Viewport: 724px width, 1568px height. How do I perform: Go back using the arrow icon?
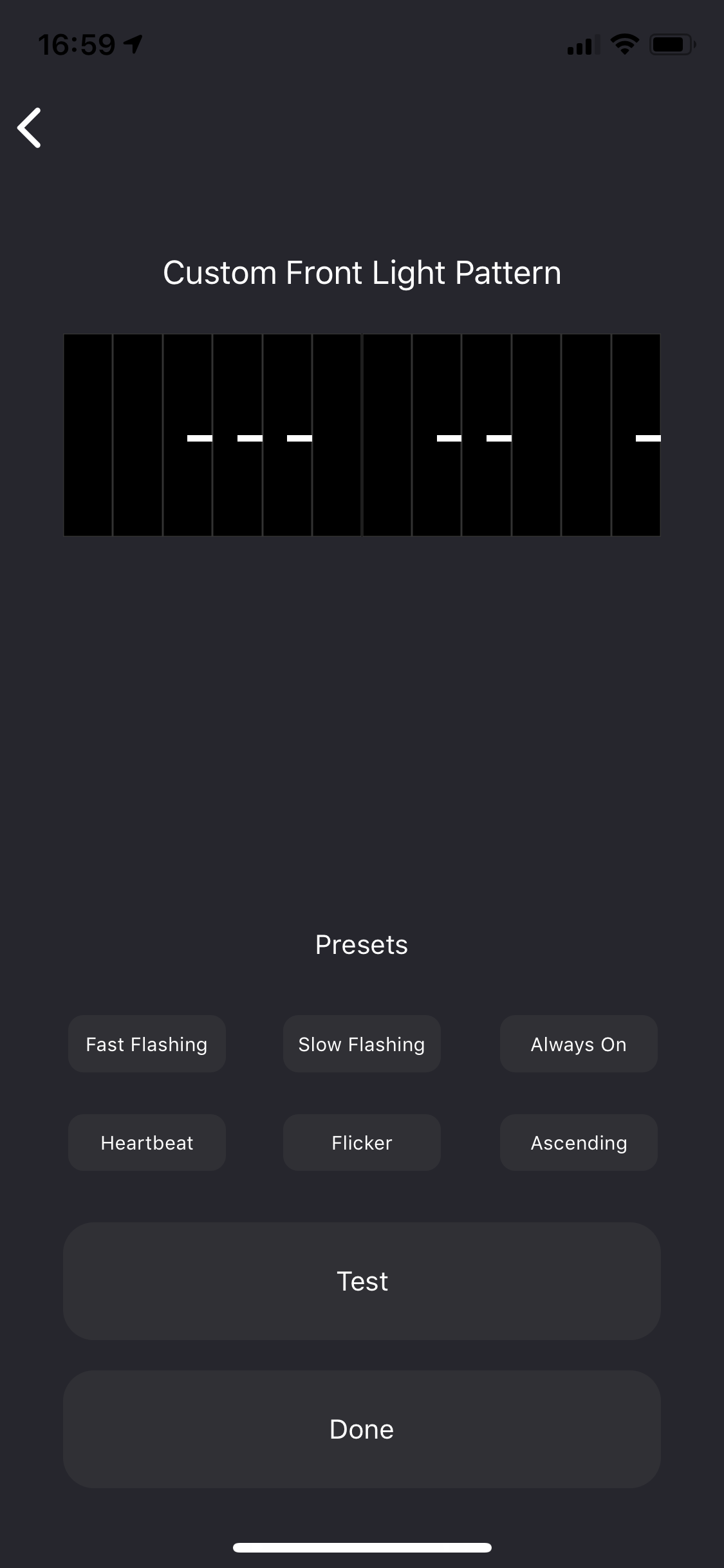point(30,127)
